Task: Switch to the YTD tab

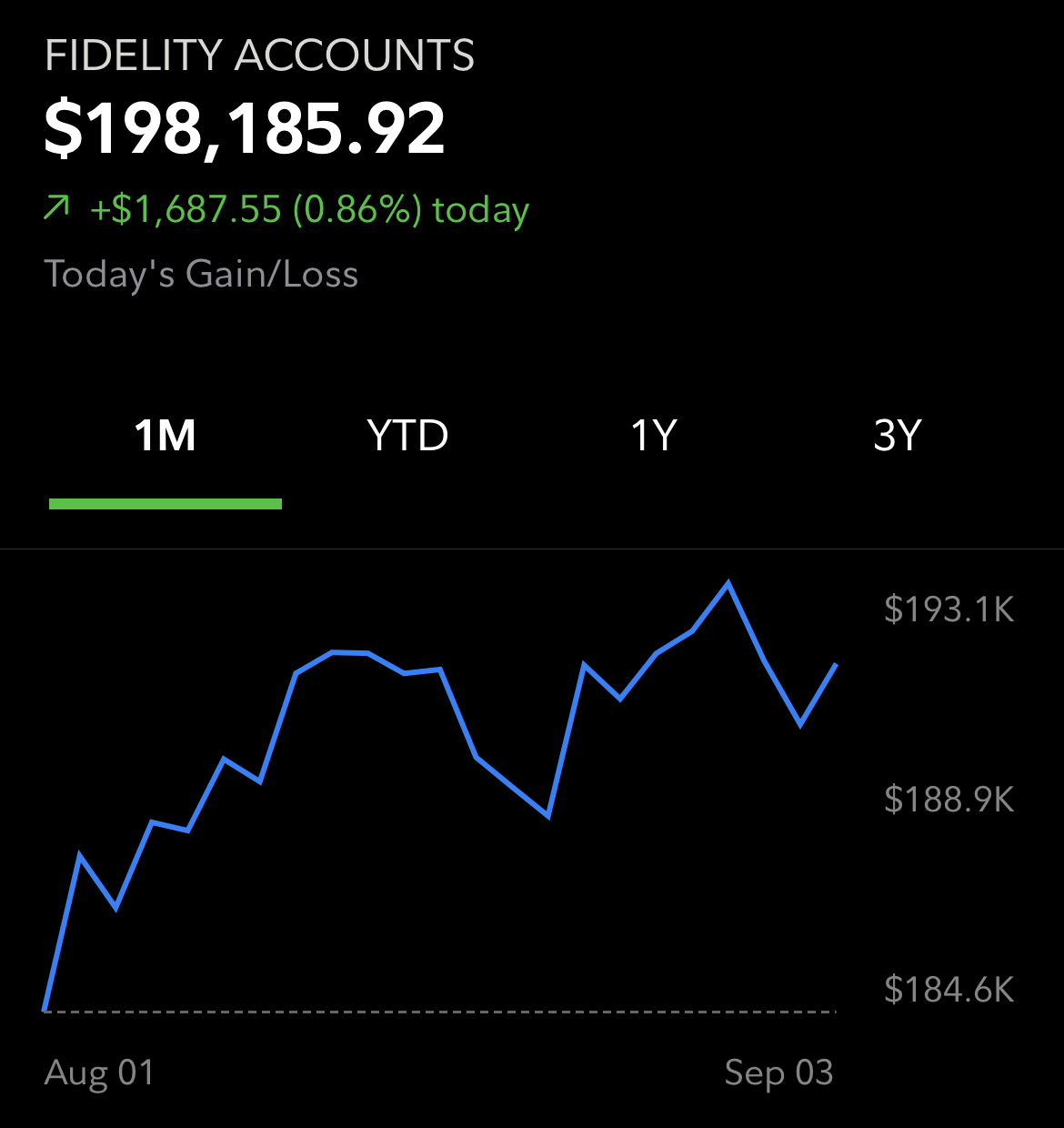Action: click(x=407, y=437)
